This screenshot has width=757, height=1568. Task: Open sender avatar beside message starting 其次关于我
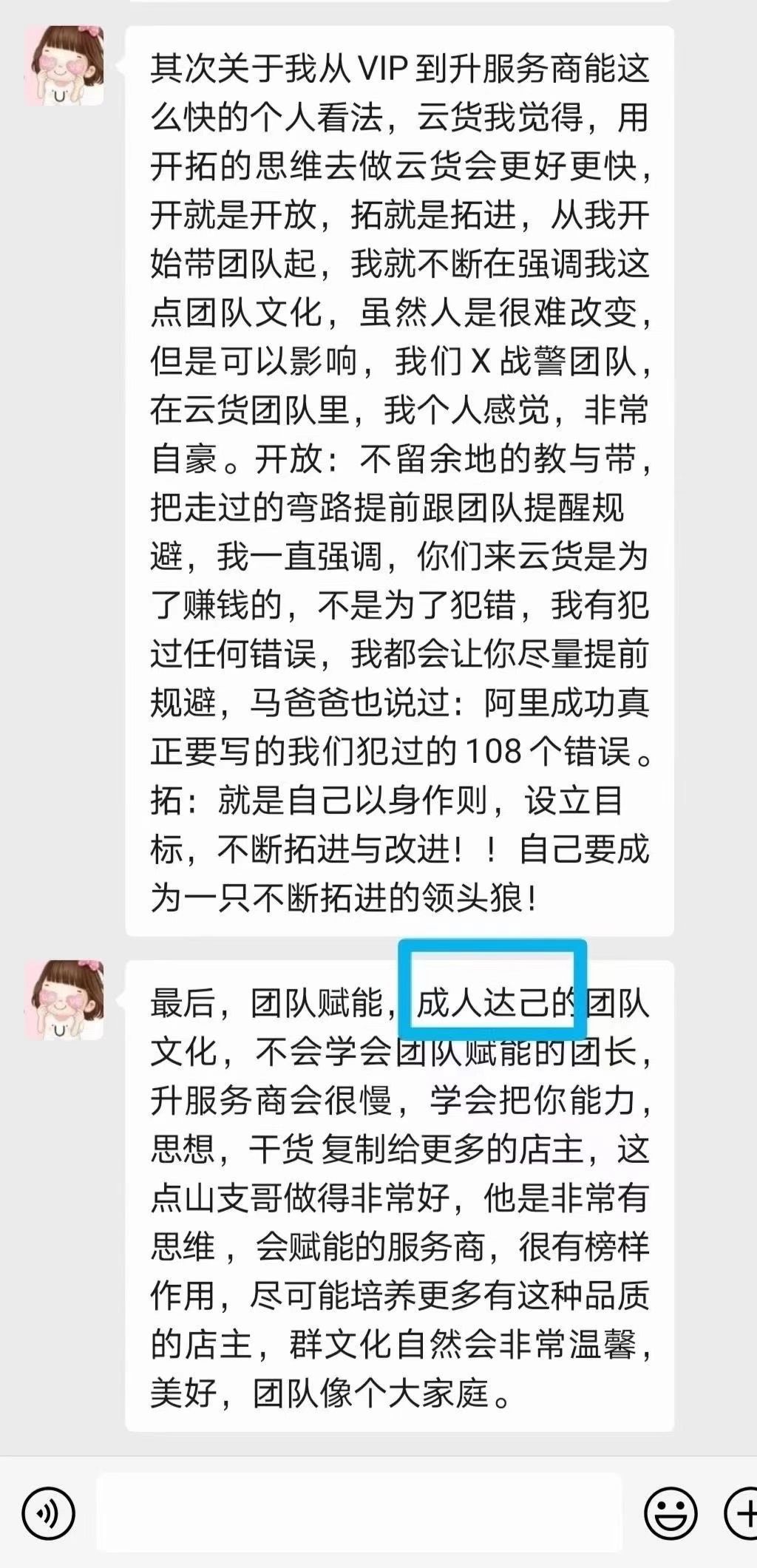pyautogui.click(x=64, y=66)
